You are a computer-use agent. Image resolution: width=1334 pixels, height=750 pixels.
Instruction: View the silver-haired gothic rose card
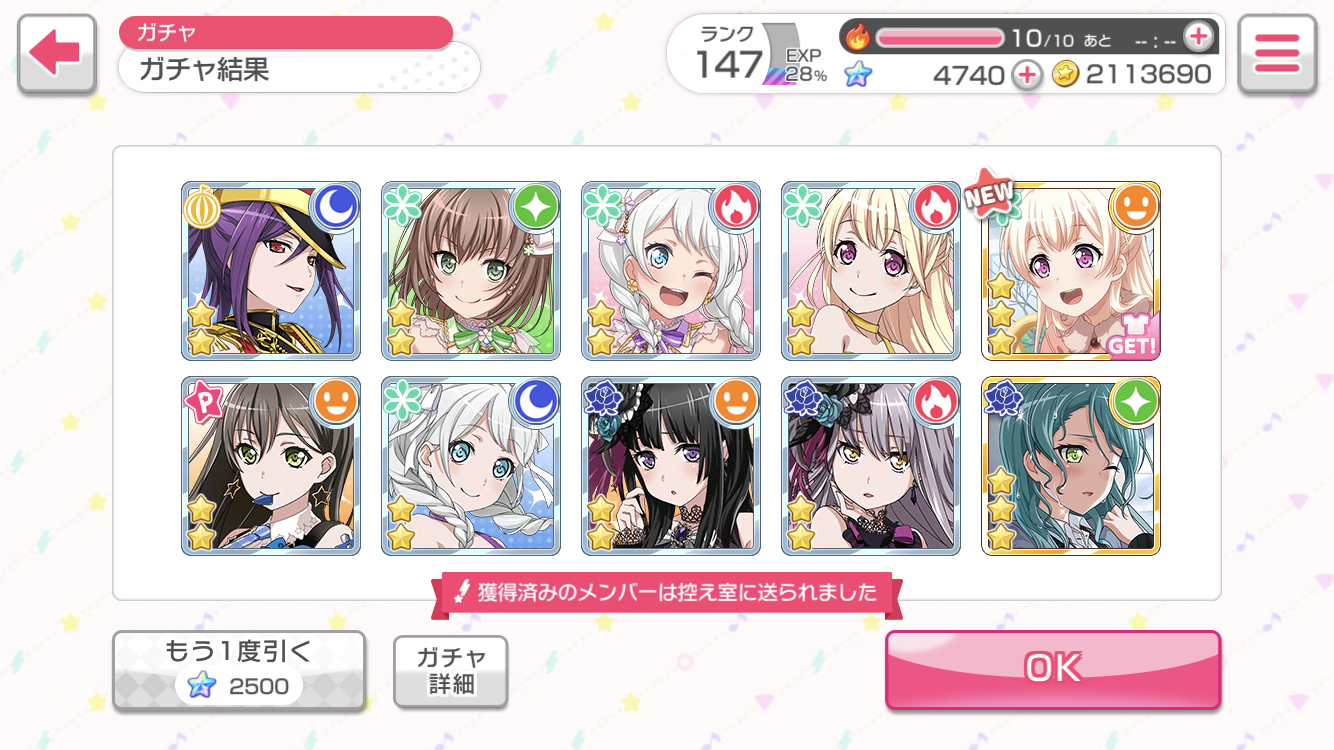click(x=870, y=466)
